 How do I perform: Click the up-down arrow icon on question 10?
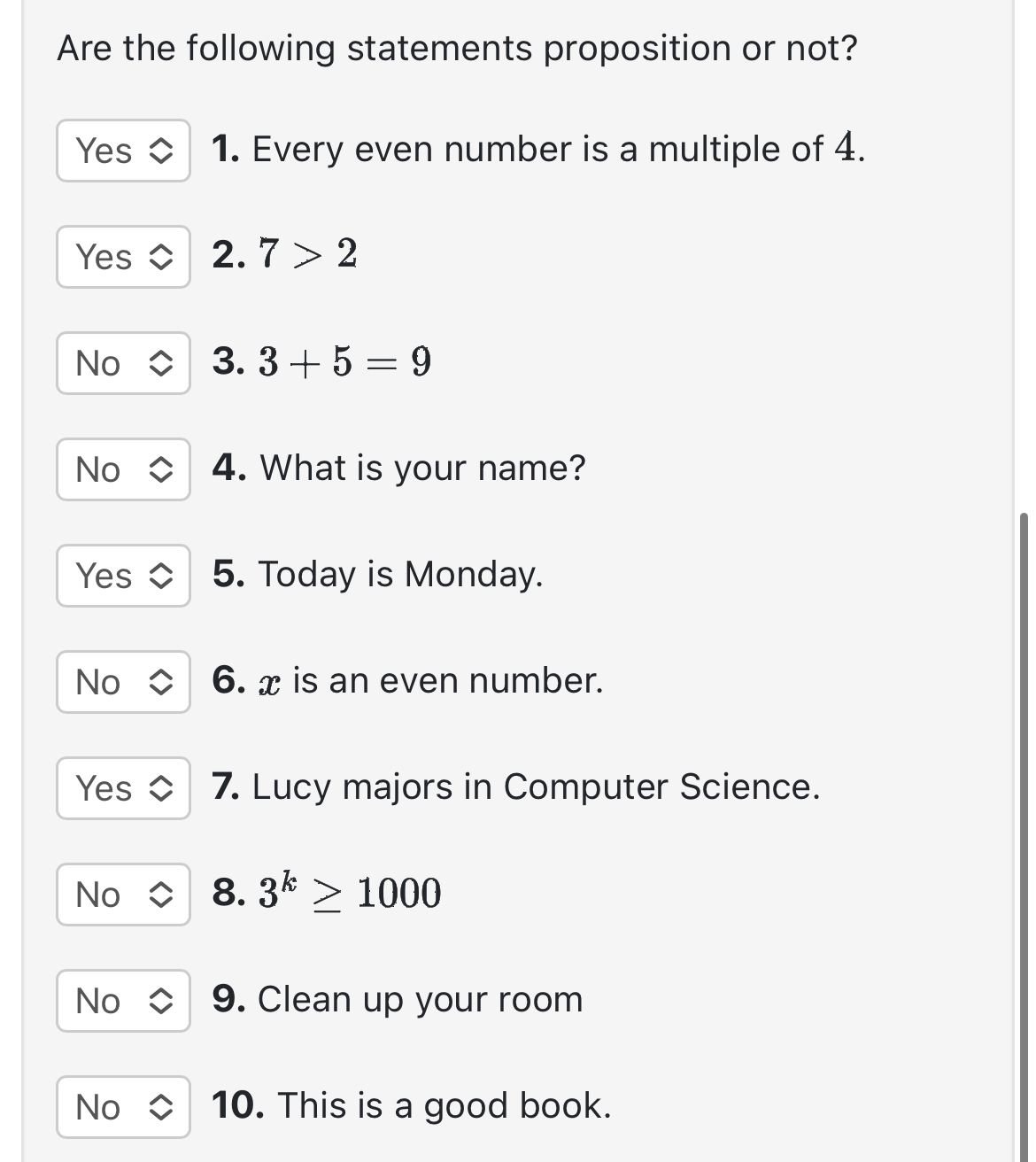tap(162, 1107)
